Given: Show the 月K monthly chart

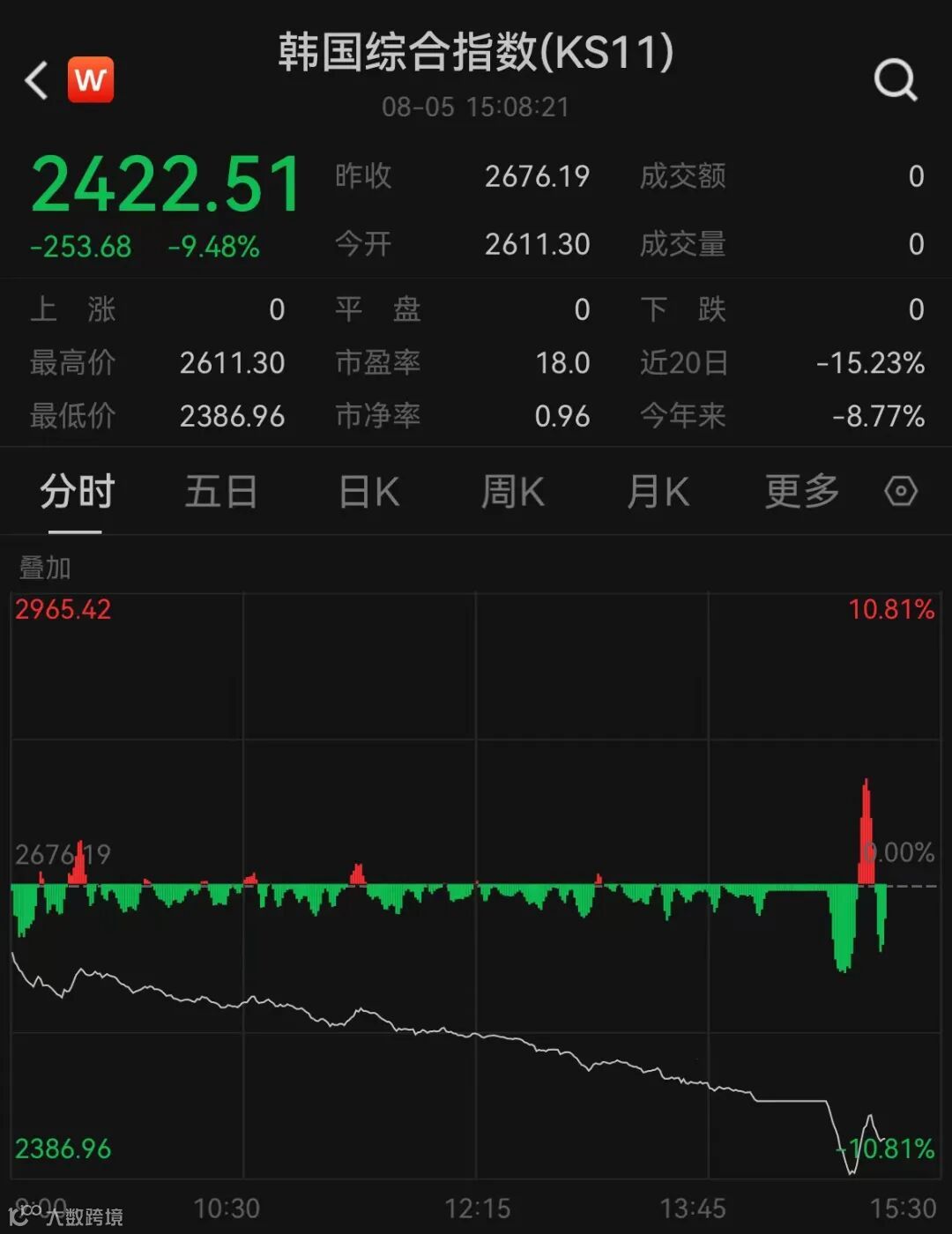Looking at the screenshot, I should (x=658, y=491).
